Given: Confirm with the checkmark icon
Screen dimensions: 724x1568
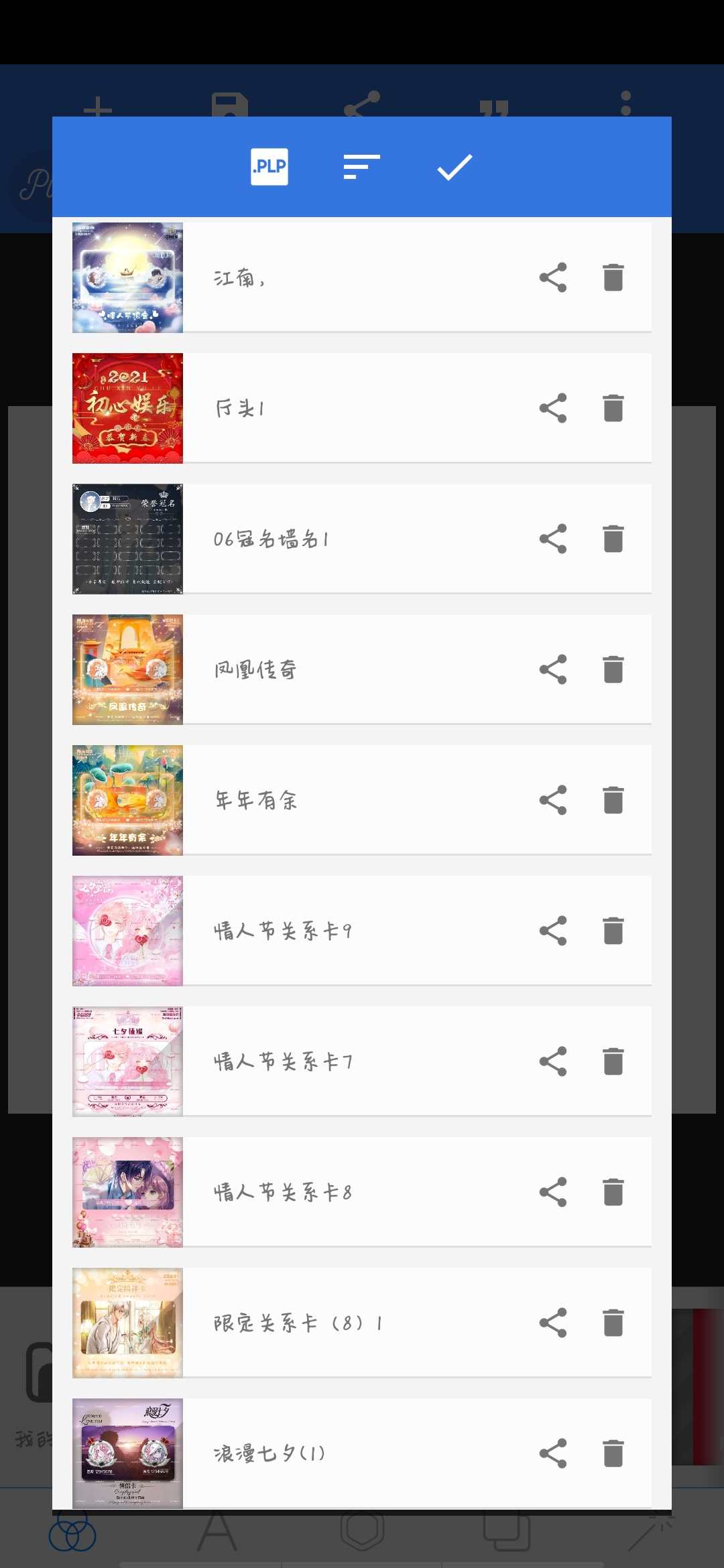Looking at the screenshot, I should [455, 167].
